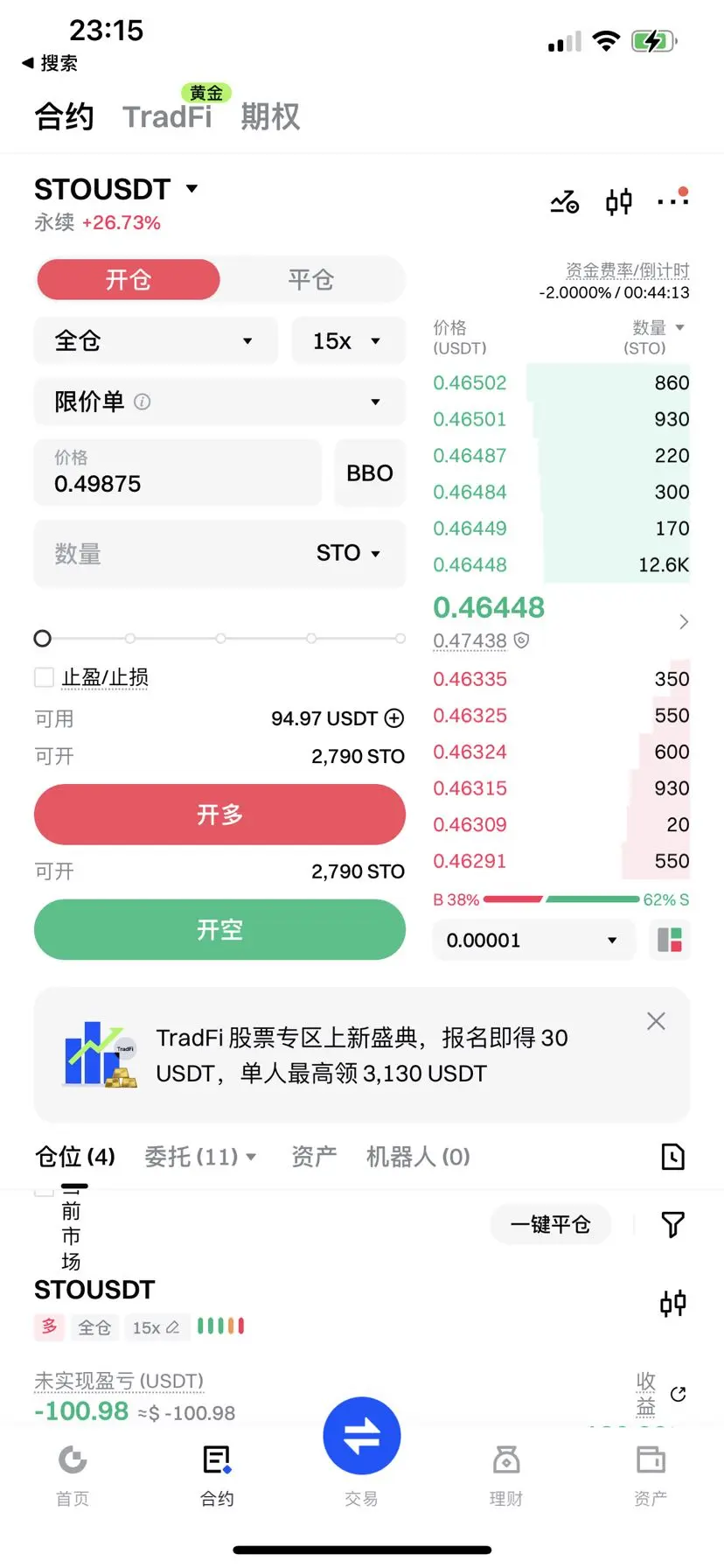724x1568 pixels.
Task: Open the three-dot overflow menu
Action: pyautogui.click(x=672, y=200)
